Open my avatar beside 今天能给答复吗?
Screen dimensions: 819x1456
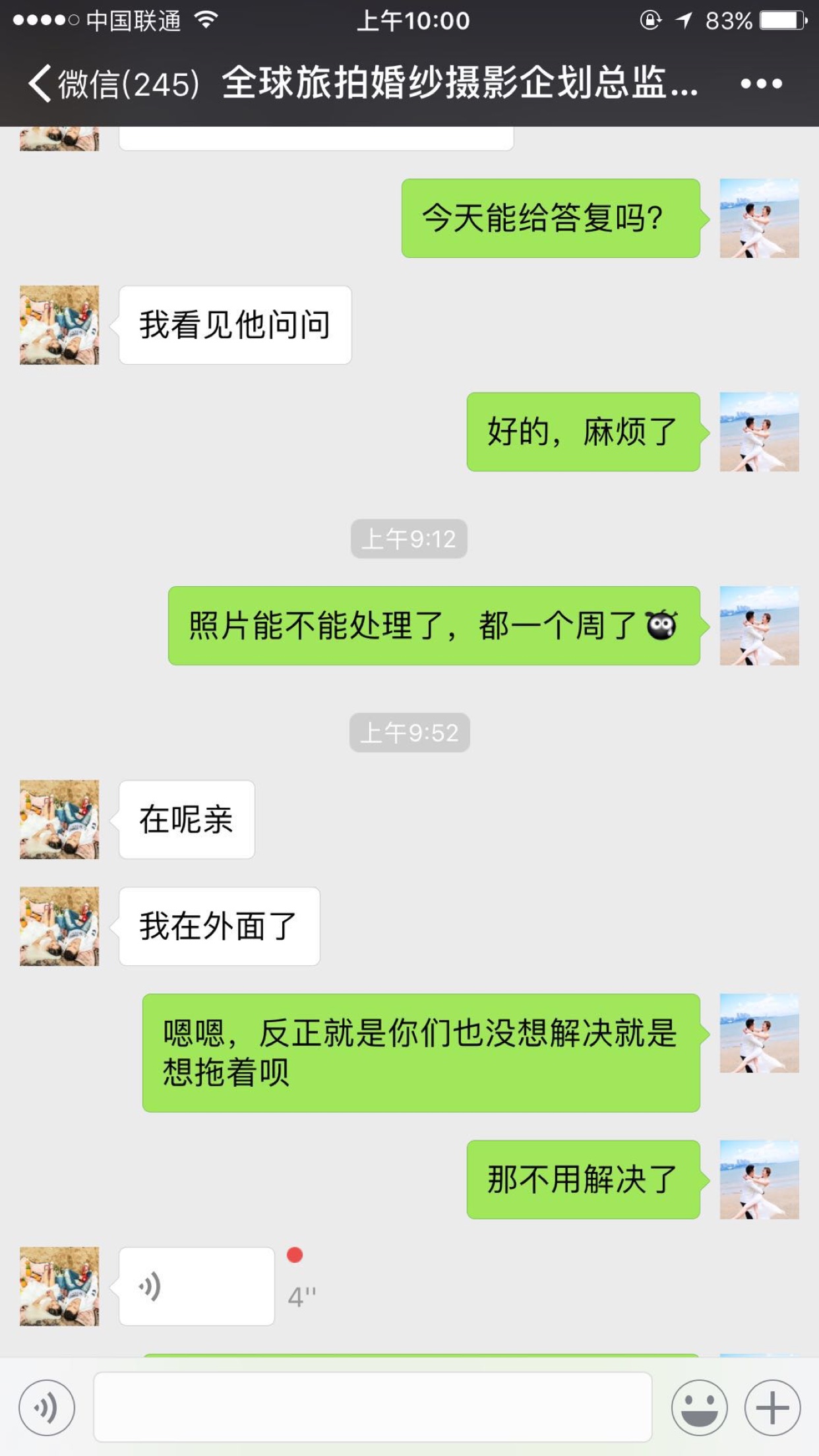tap(759, 218)
